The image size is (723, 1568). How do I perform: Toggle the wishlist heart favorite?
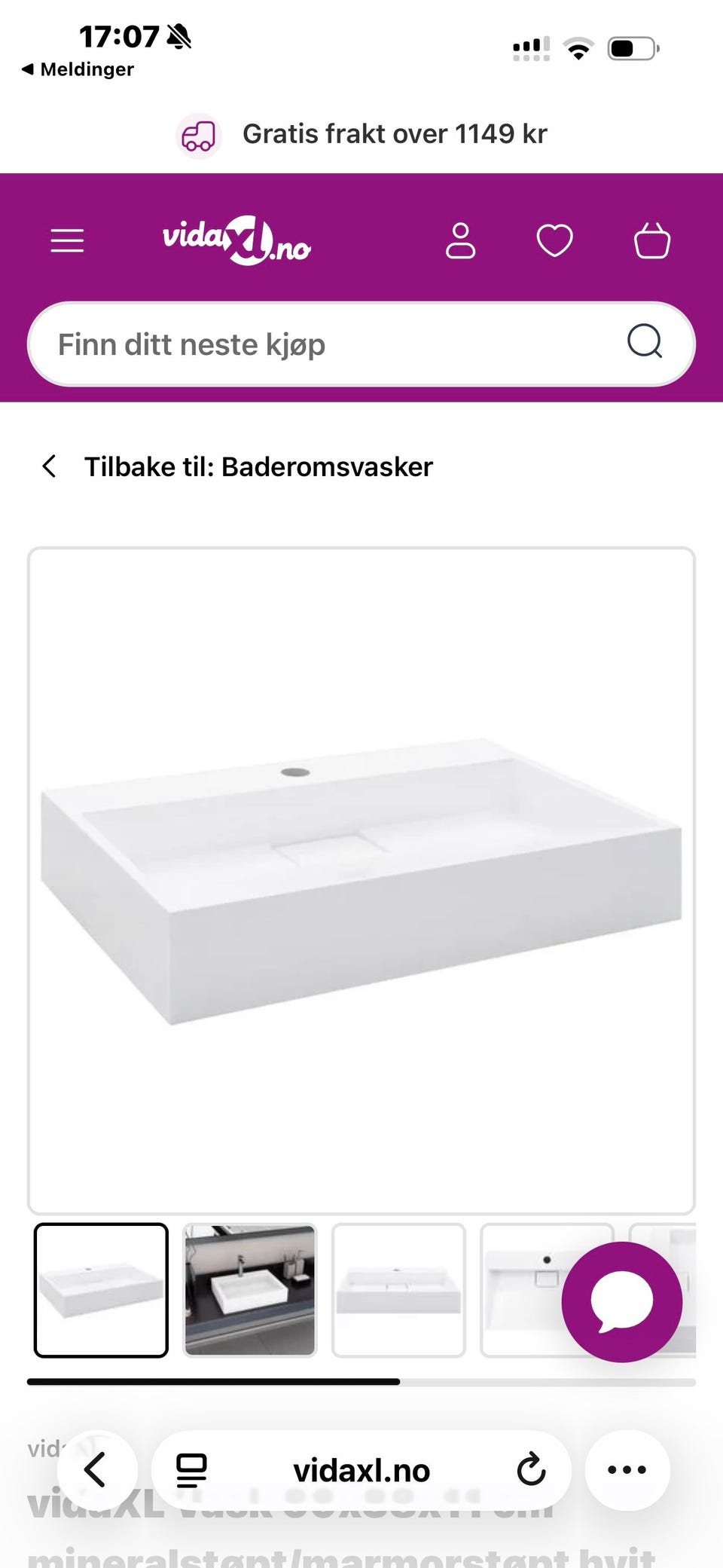coord(555,240)
